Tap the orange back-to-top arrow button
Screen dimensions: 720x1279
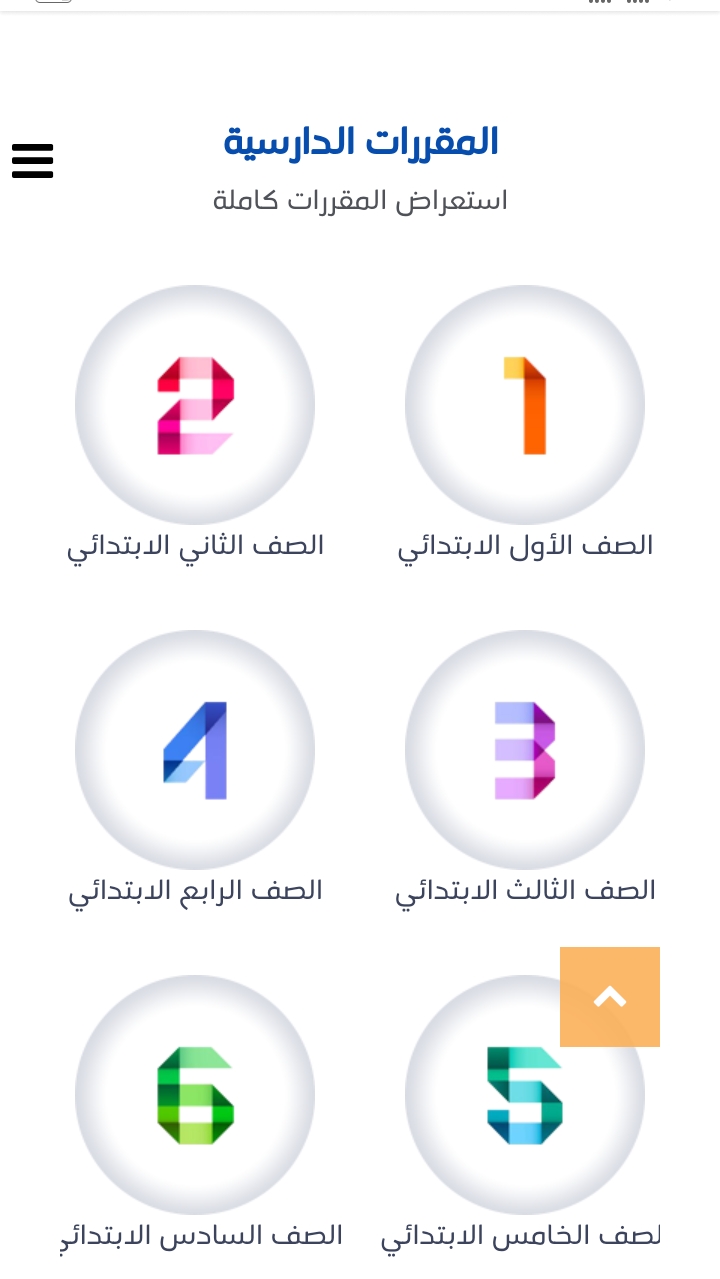tap(610, 997)
